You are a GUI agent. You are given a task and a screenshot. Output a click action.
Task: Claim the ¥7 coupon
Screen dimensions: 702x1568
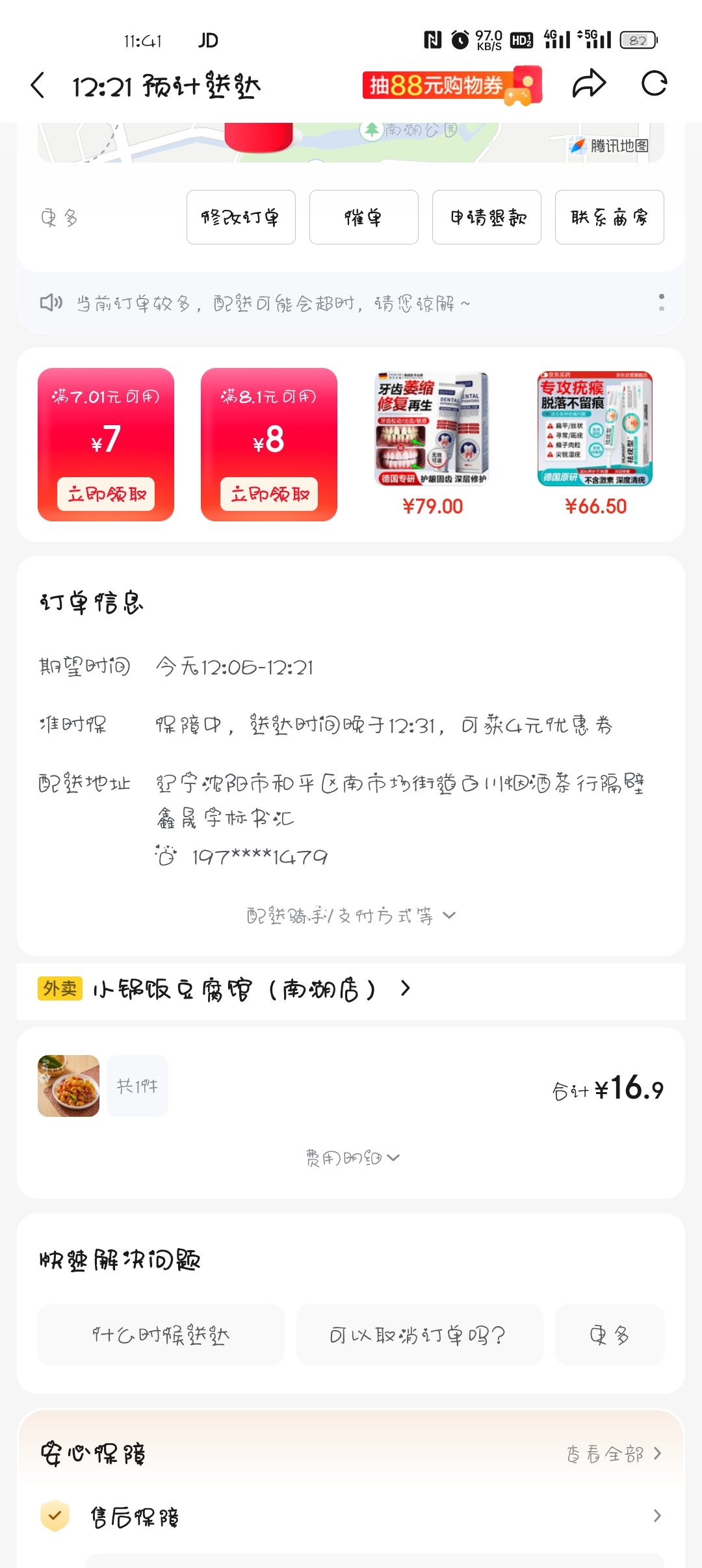coord(106,494)
